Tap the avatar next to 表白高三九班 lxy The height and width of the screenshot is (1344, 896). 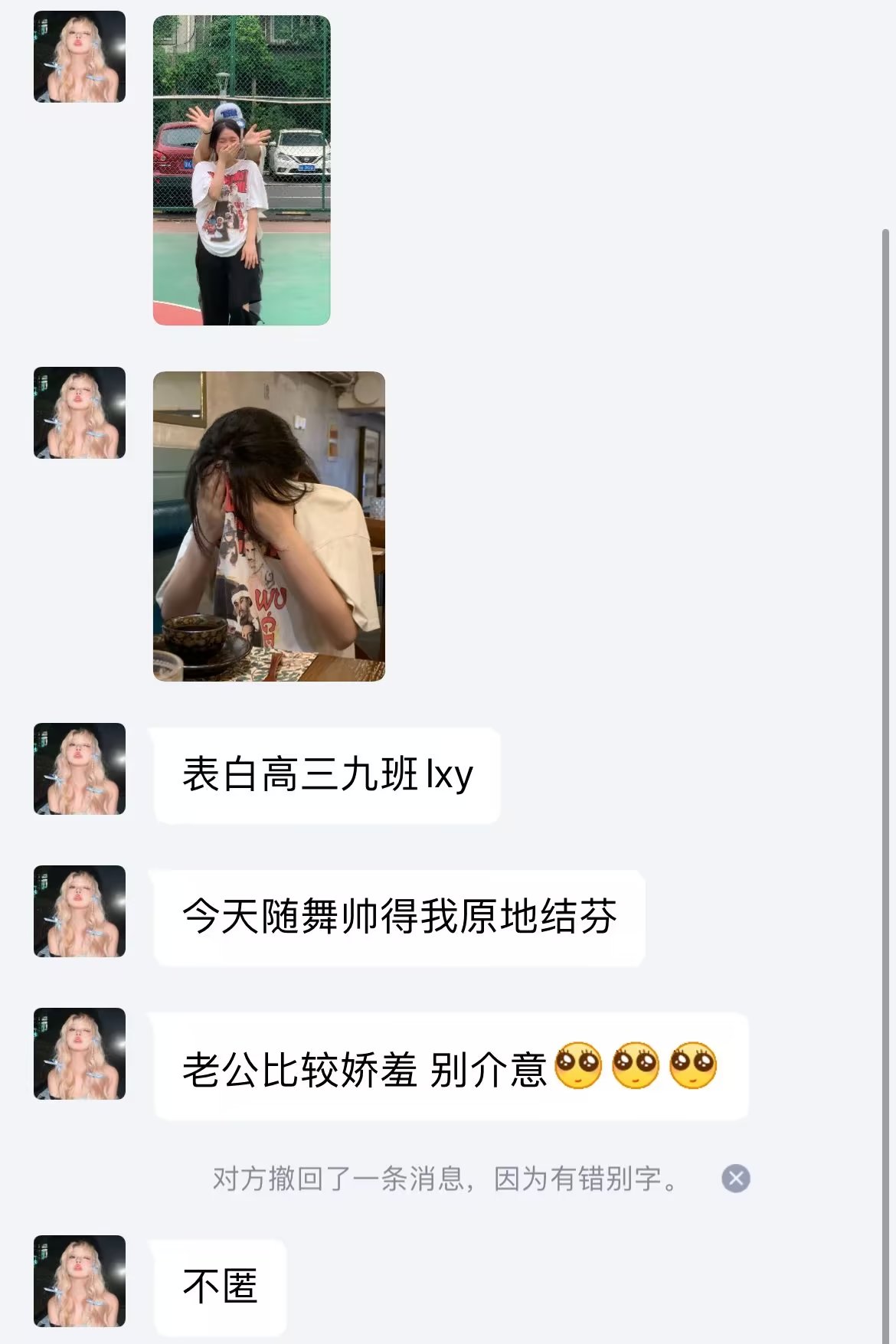click(80, 768)
